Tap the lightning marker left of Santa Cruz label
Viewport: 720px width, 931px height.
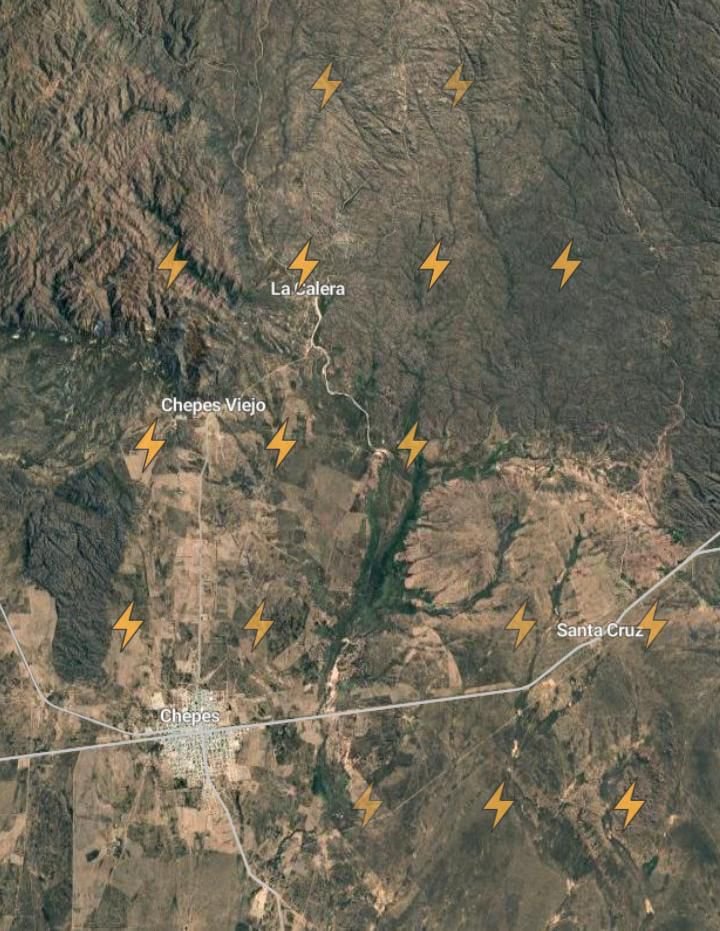[520, 625]
